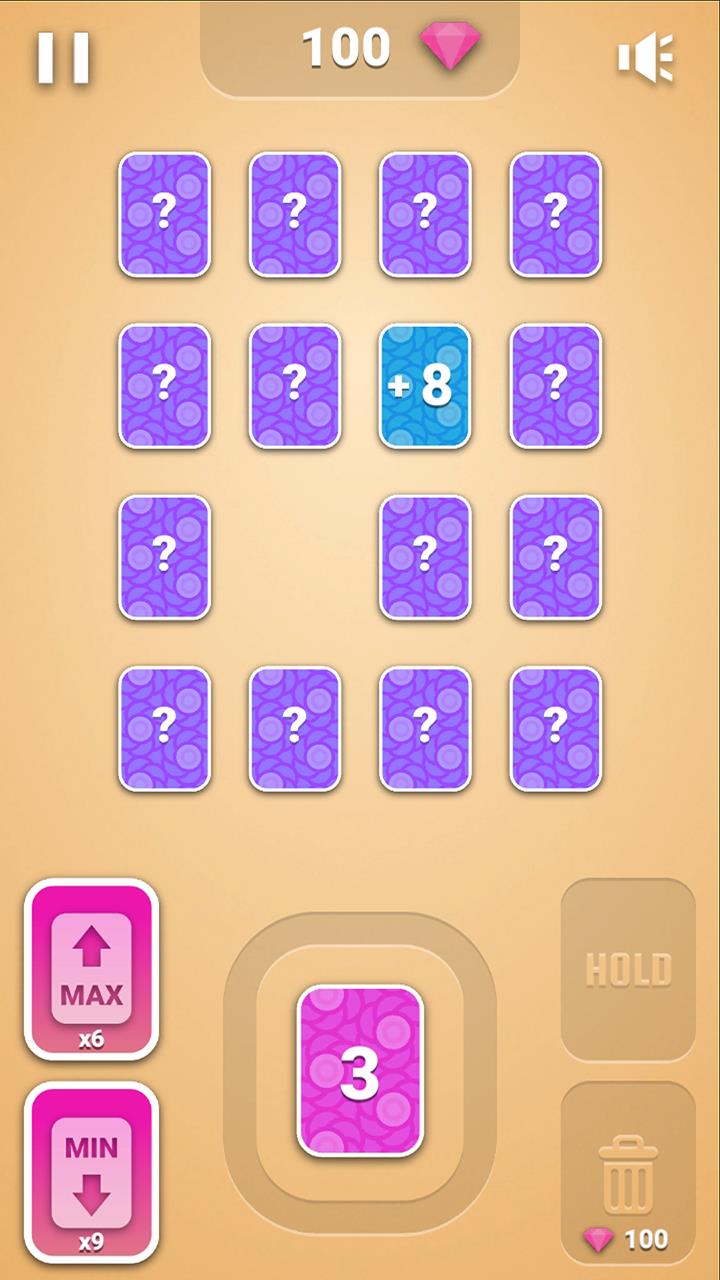Use the MAX x6 power-up
This screenshot has height=1280, width=720.
click(x=92, y=969)
